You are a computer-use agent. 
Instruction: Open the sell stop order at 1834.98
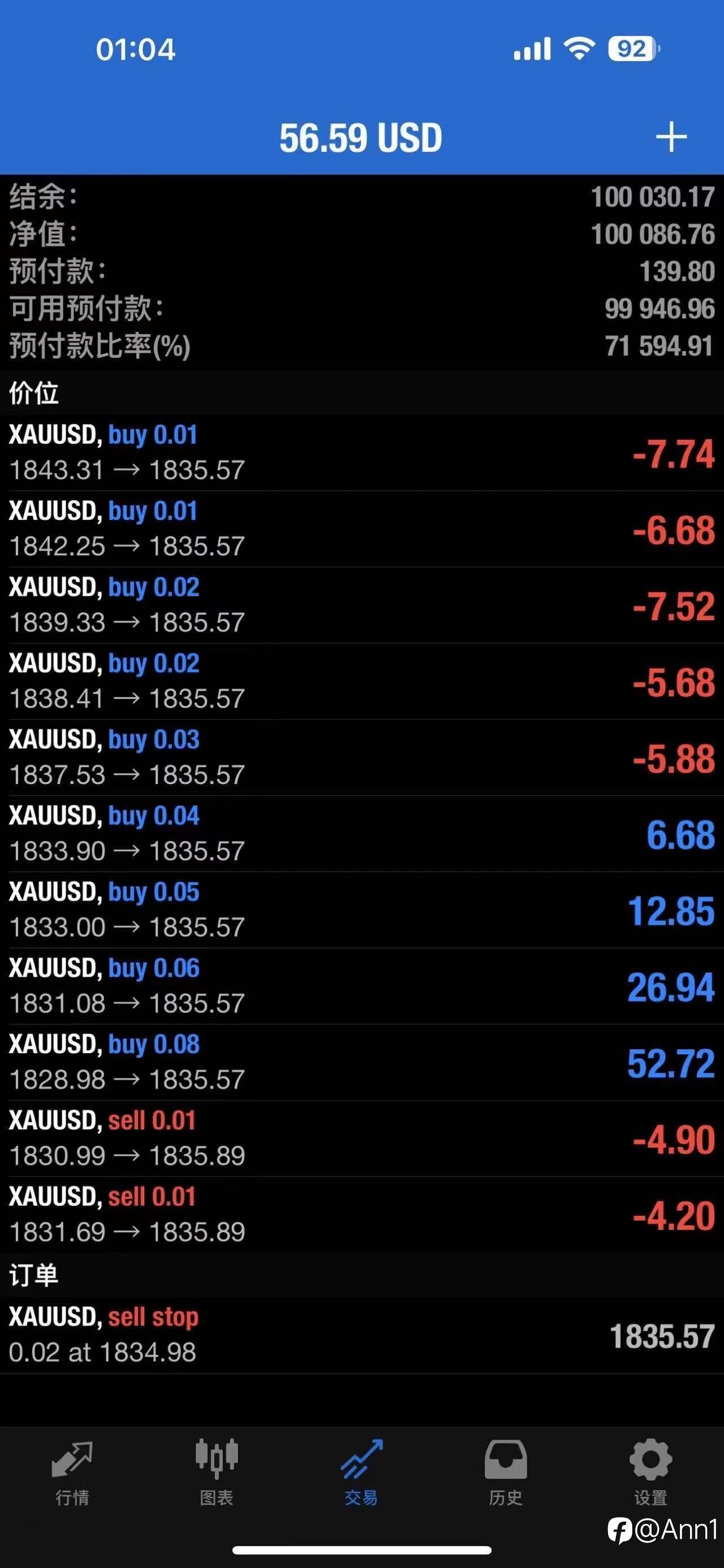pos(361,1336)
